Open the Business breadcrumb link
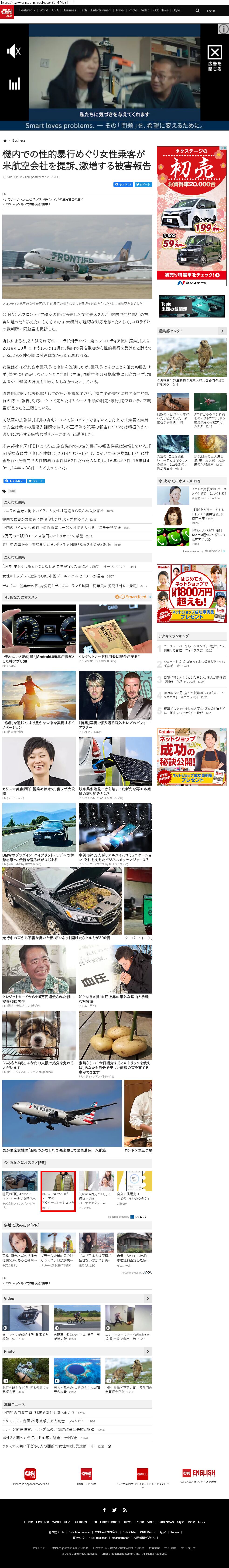Image resolution: width=229 pixels, height=1568 pixels. point(19,141)
